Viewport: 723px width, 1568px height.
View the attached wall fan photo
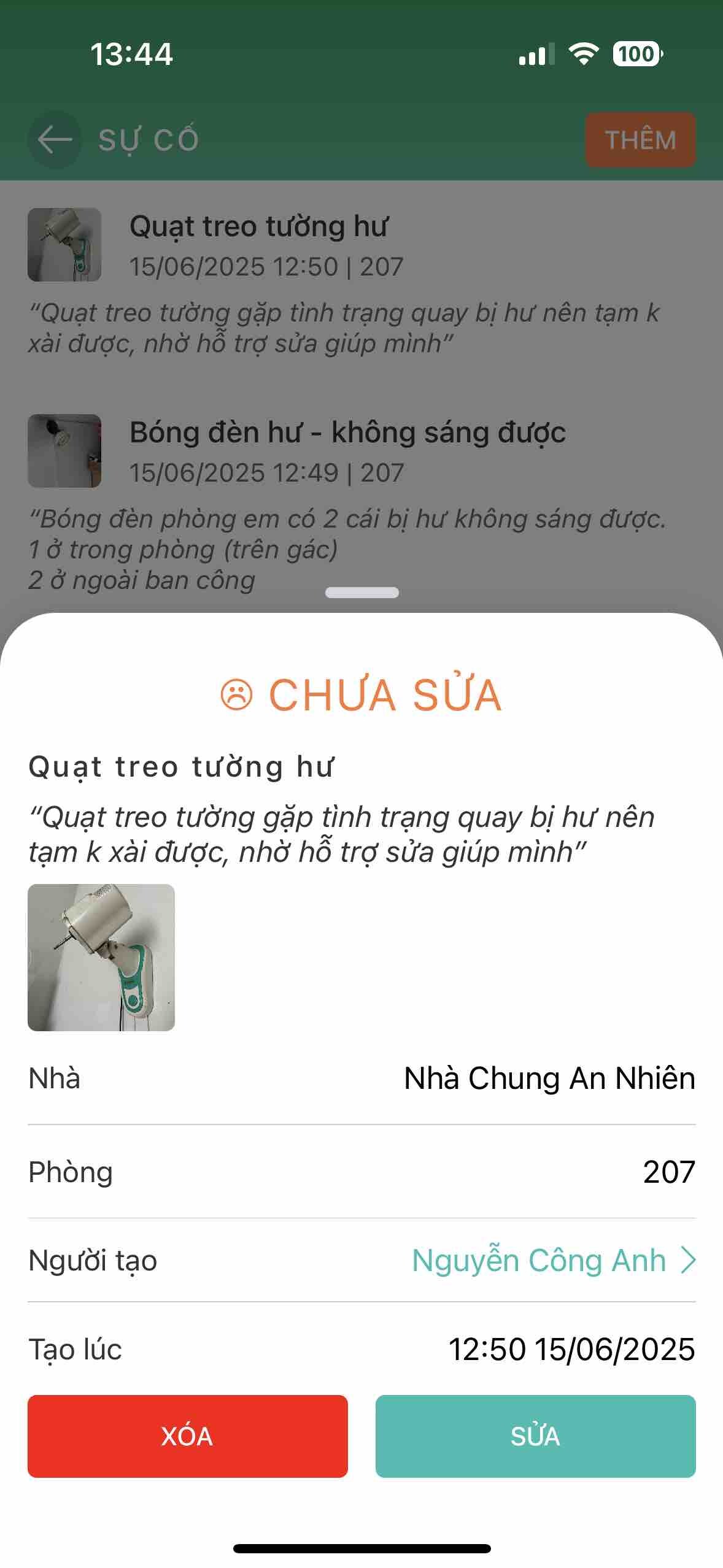tap(101, 957)
